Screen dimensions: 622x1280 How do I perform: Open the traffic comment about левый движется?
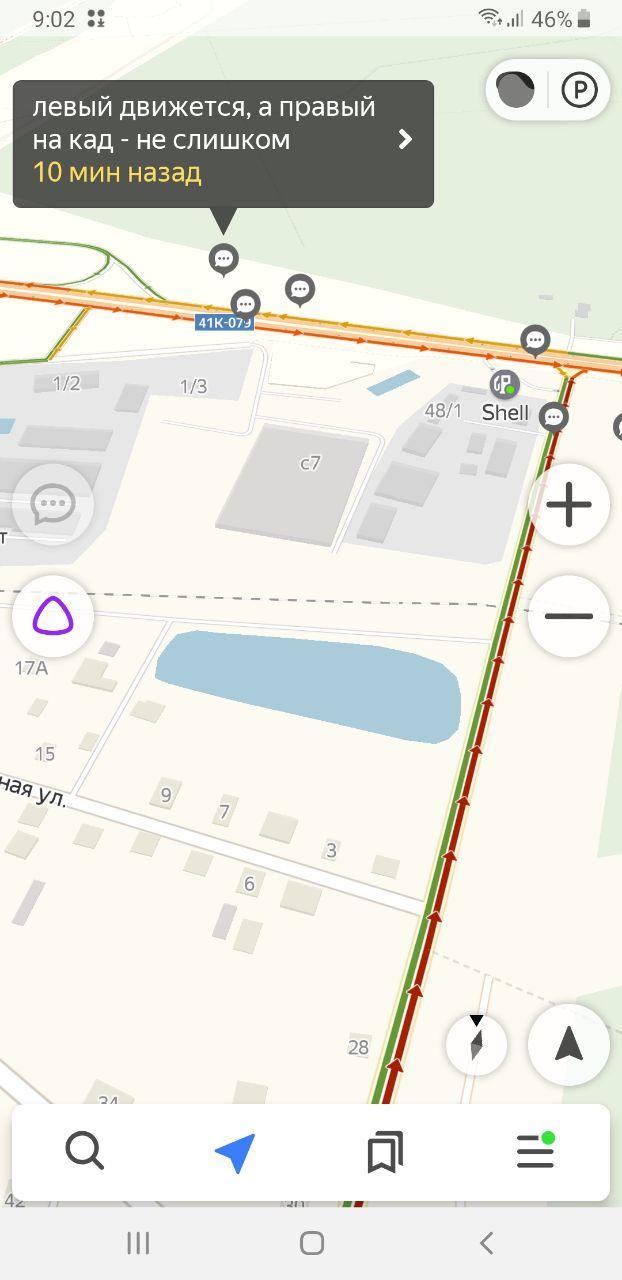pyautogui.click(x=223, y=144)
